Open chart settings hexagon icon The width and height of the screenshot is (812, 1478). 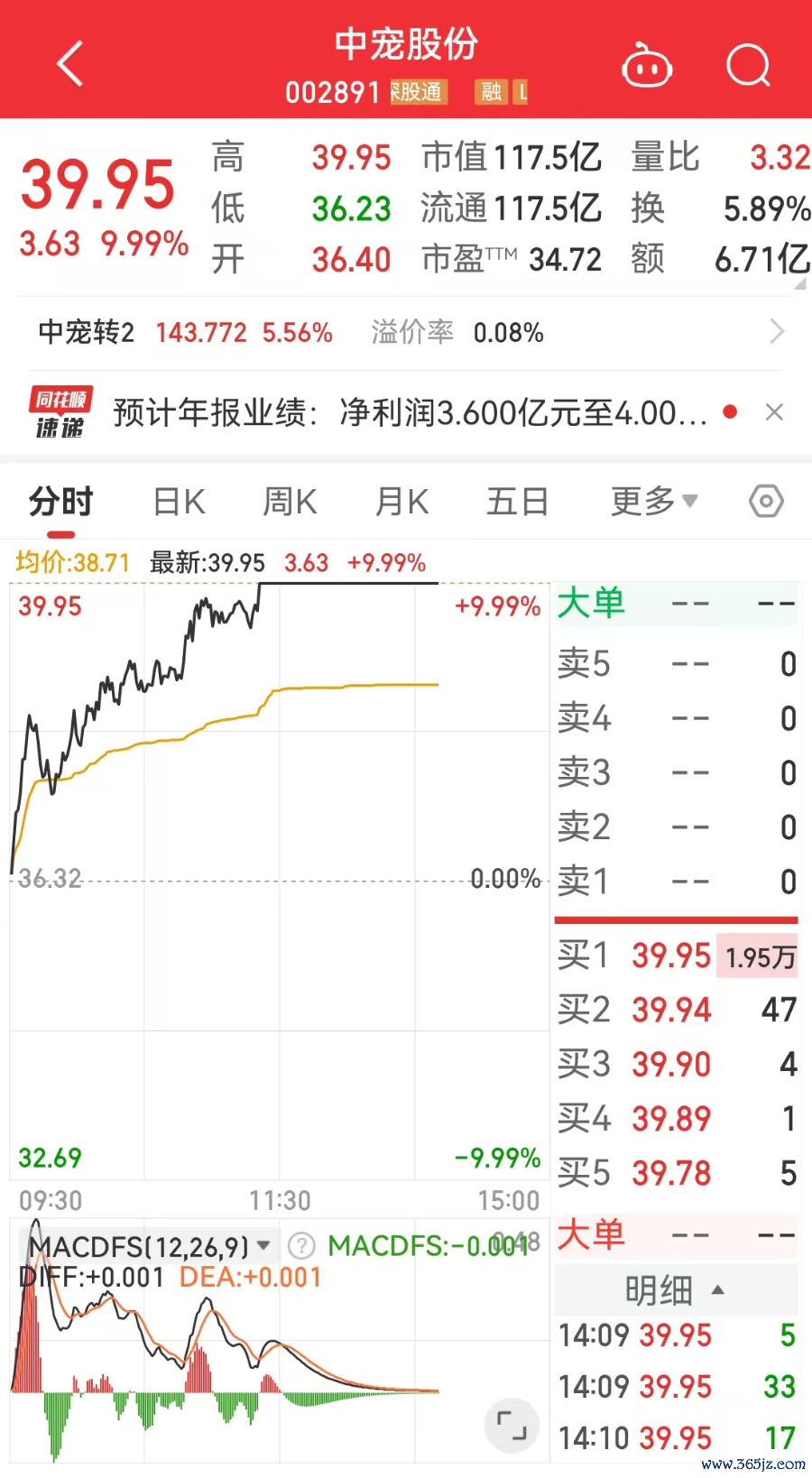[x=766, y=501]
